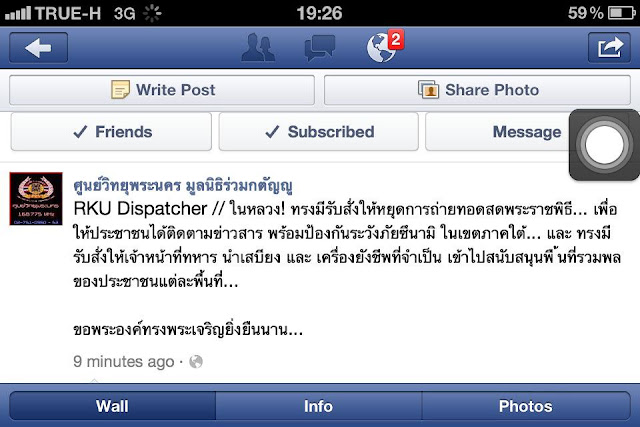Tap the Subscribed button

(318, 132)
